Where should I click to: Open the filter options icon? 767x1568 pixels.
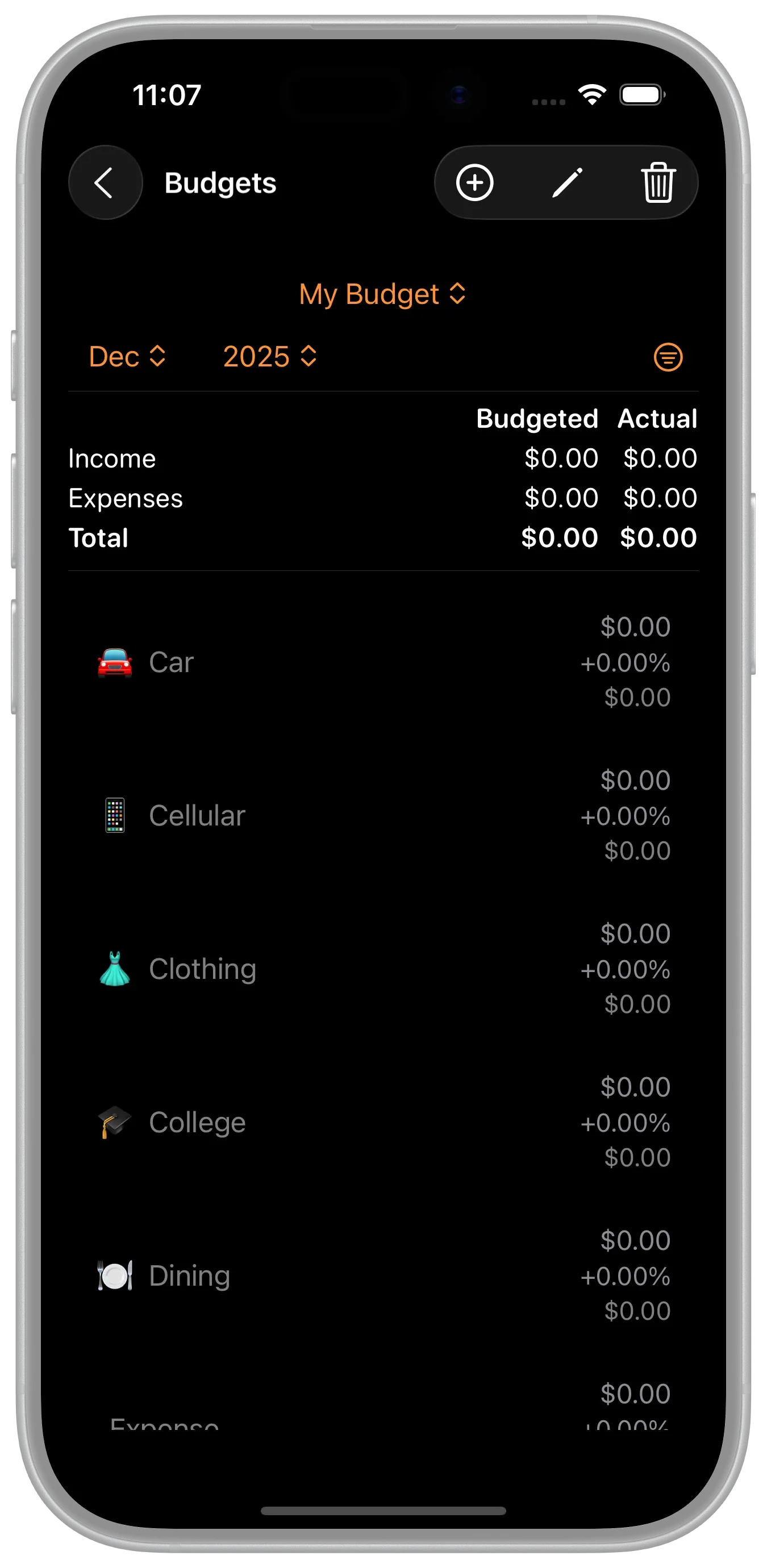(x=668, y=357)
